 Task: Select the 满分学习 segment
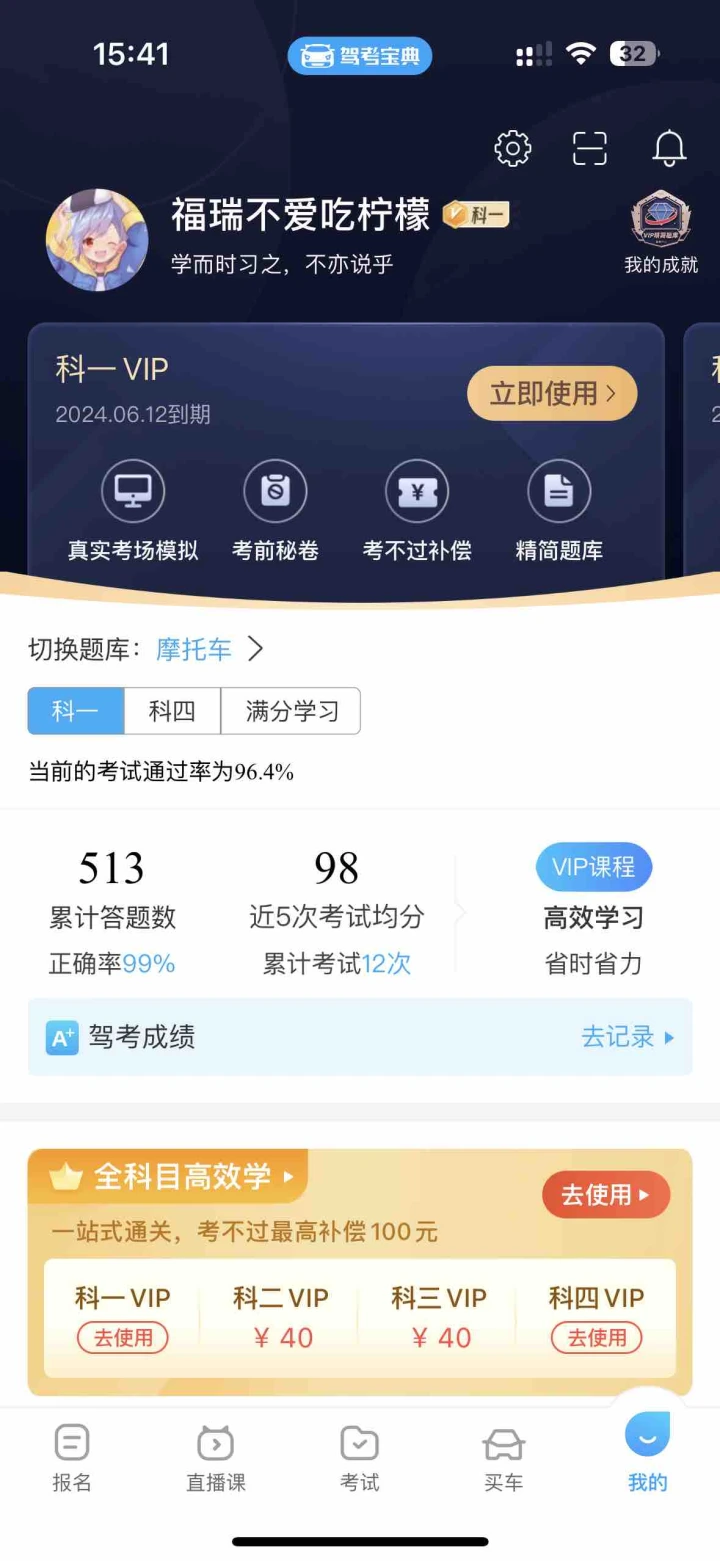click(x=291, y=711)
